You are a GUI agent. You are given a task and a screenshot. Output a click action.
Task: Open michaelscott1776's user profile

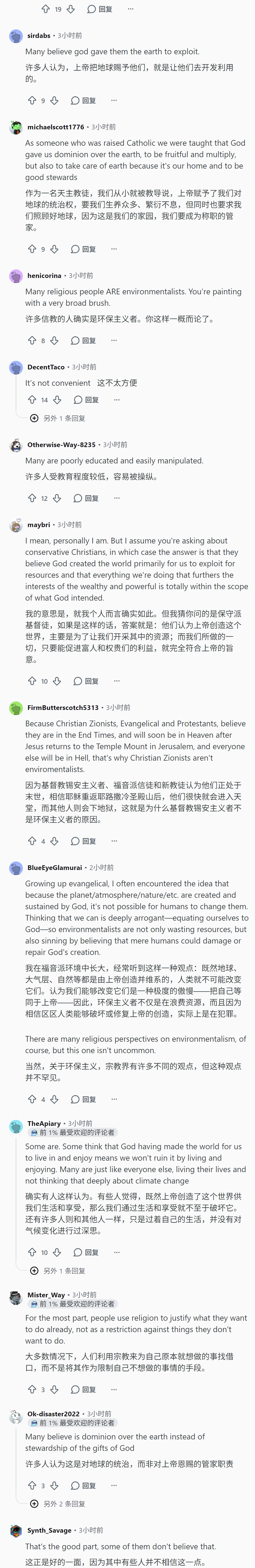[x=55, y=127]
